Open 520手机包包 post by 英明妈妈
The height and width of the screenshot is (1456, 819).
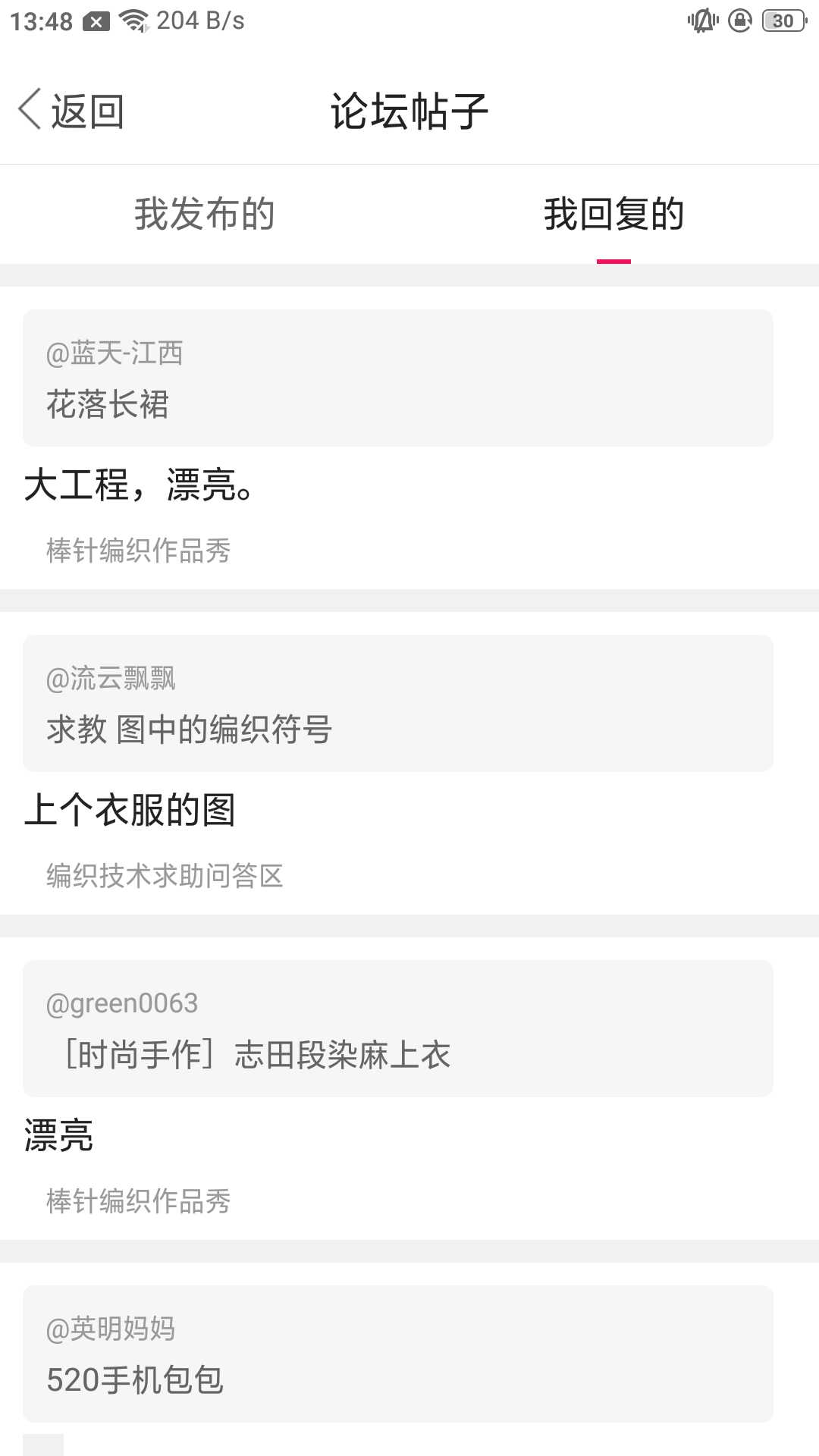click(397, 1354)
